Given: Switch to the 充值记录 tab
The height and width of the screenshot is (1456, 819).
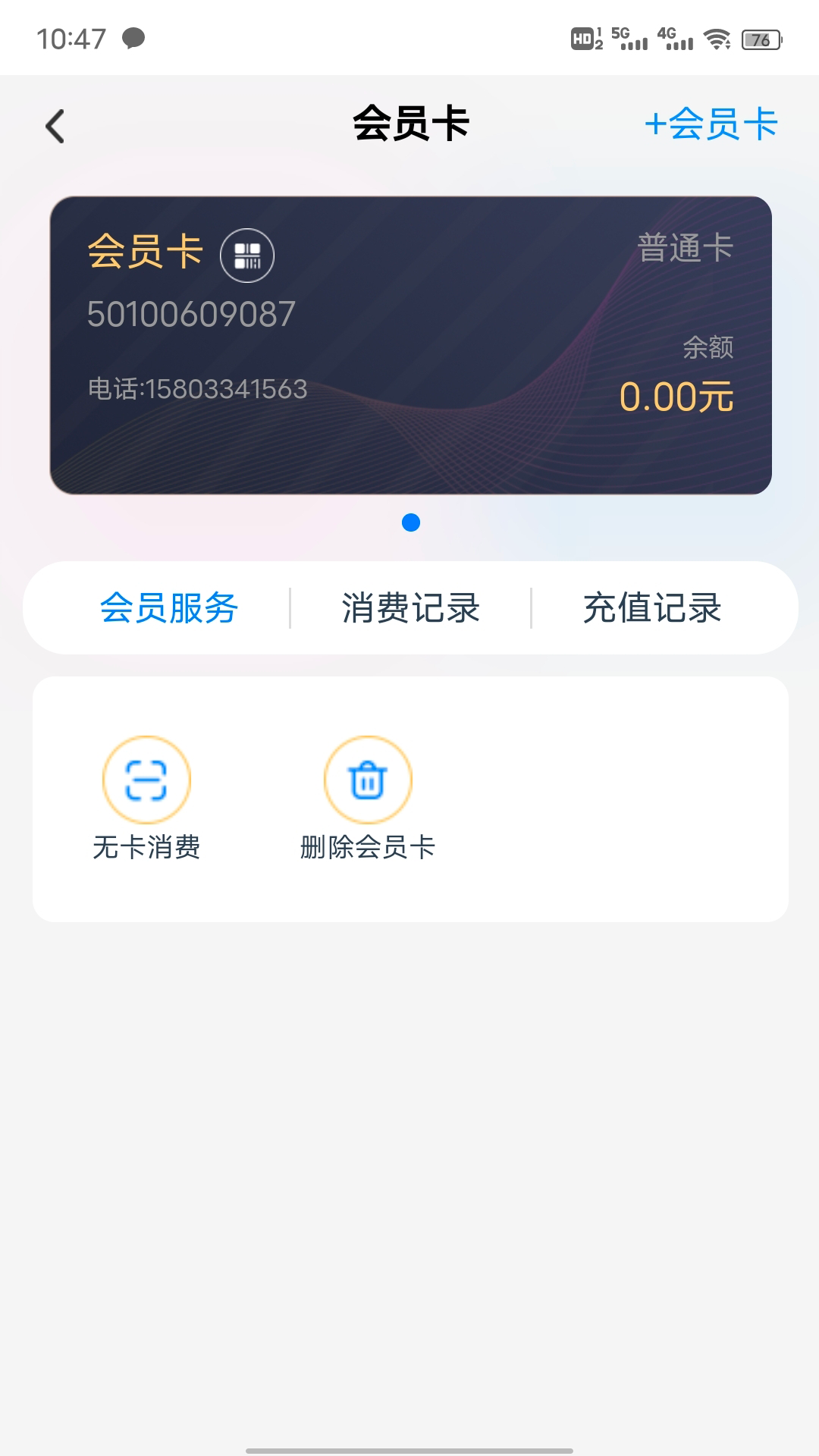Looking at the screenshot, I should tap(651, 607).
